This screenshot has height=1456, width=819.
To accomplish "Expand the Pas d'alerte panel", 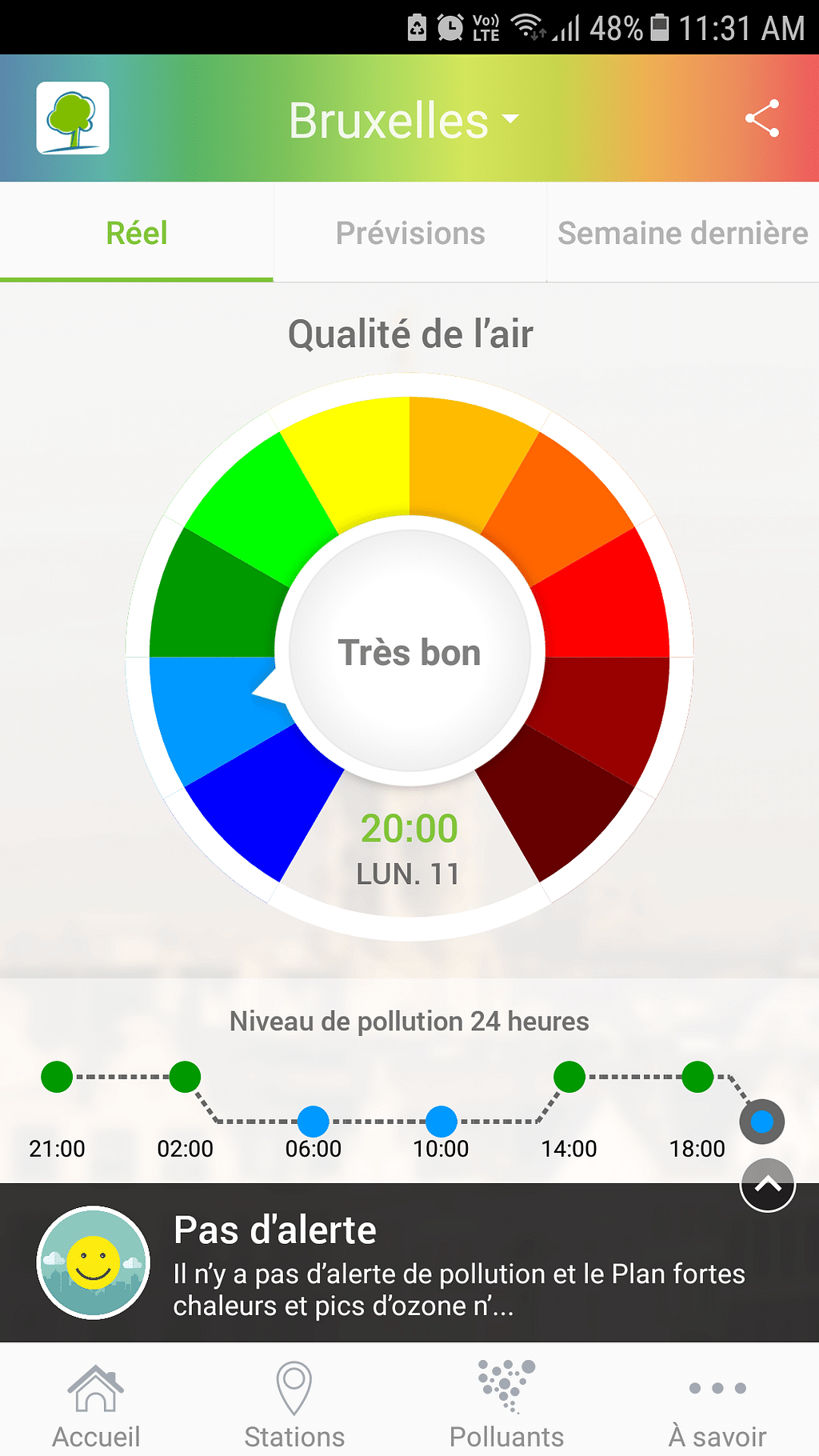I will pyautogui.click(x=768, y=1185).
